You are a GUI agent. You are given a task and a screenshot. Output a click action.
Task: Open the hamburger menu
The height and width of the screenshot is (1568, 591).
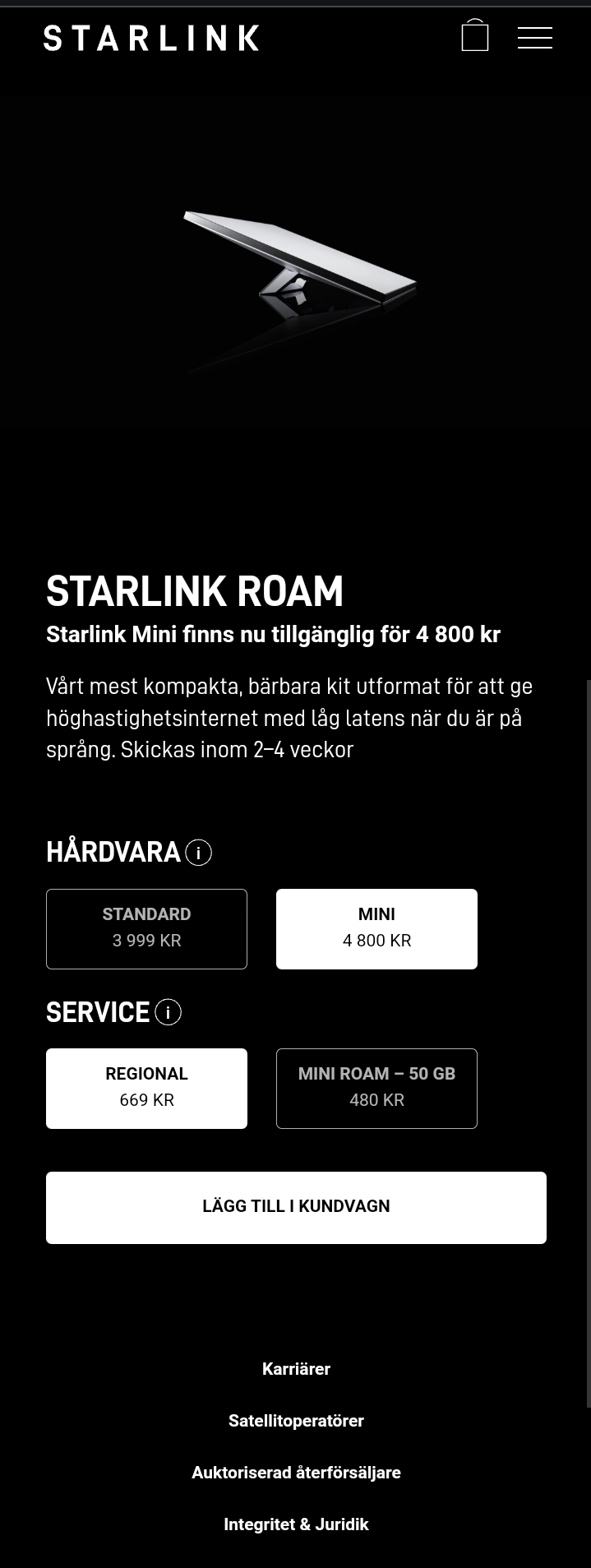tap(534, 38)
